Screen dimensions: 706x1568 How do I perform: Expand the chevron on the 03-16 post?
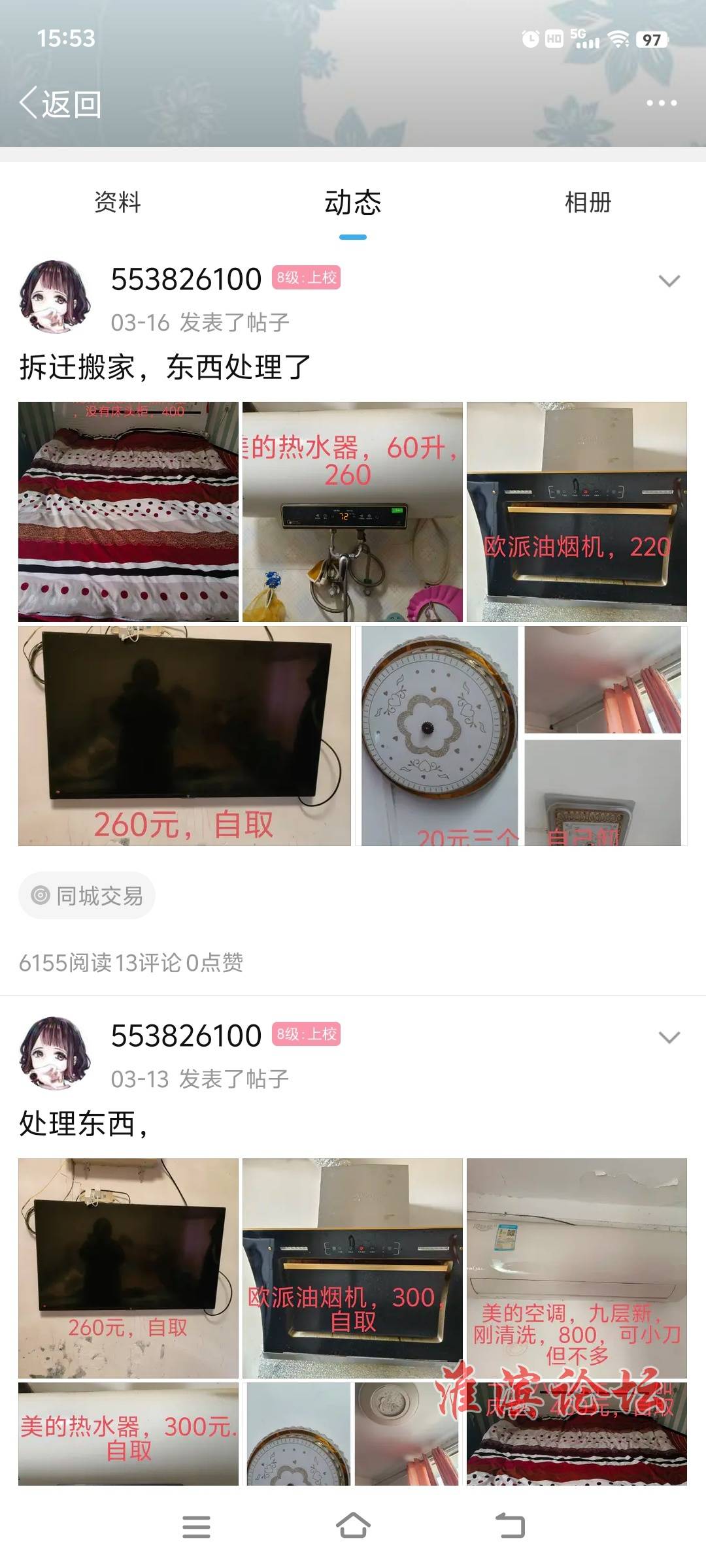669,282
